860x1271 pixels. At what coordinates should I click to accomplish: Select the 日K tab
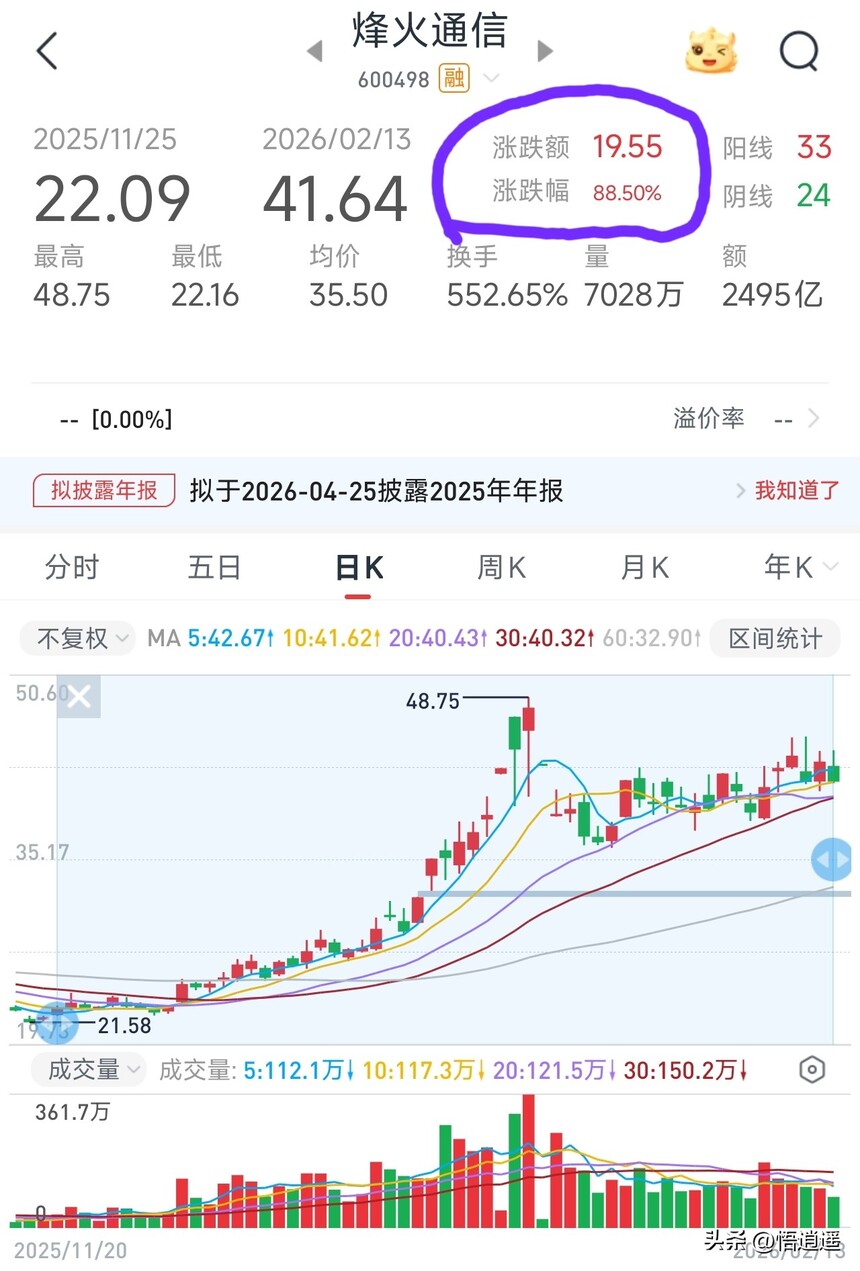tap(358, 568)
